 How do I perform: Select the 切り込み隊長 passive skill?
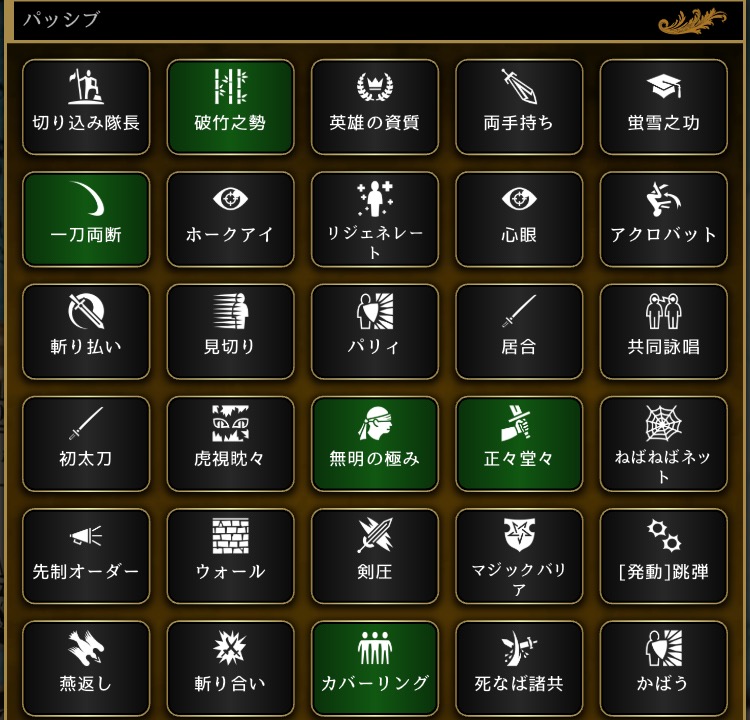86,107
